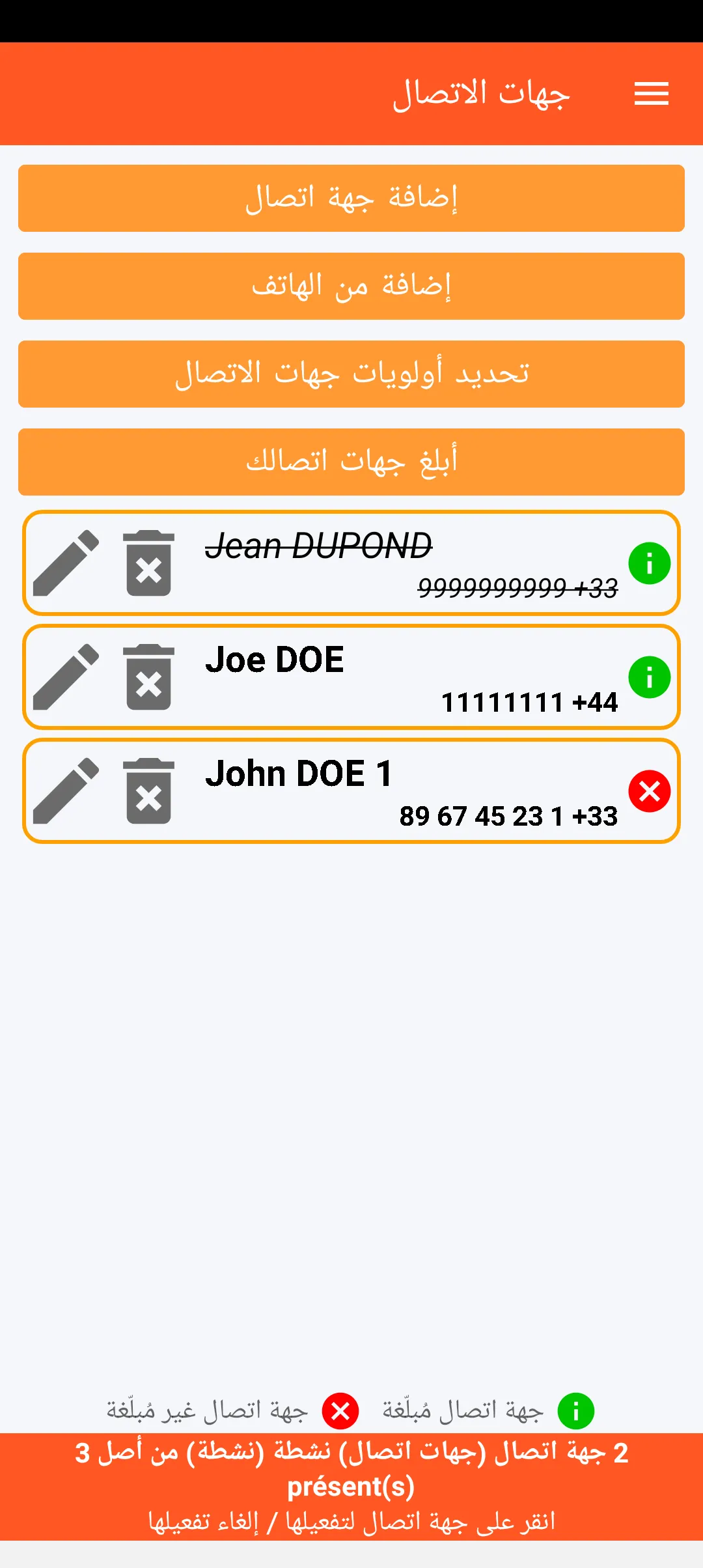Open the hamburger menu
Screen dimensions: 703x1568
[x=651, y=94]
